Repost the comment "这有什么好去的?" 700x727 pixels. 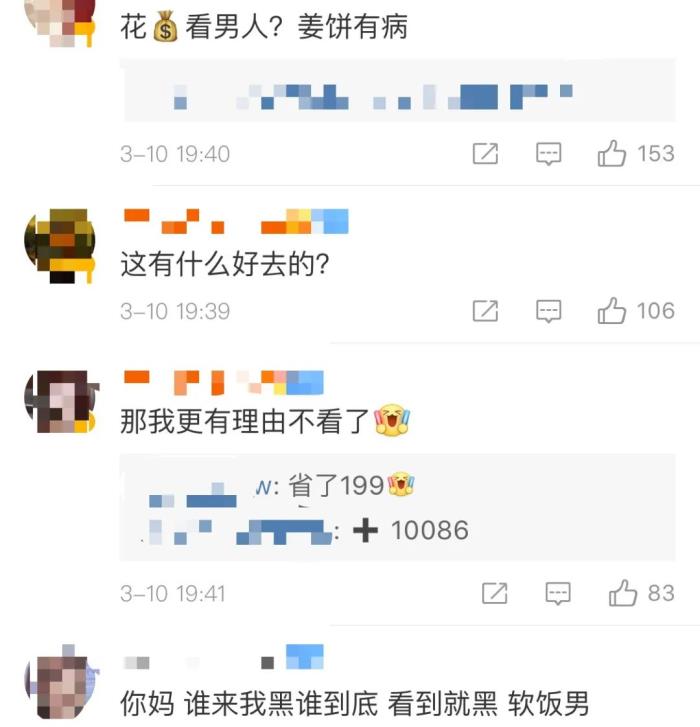click(485, 311)
